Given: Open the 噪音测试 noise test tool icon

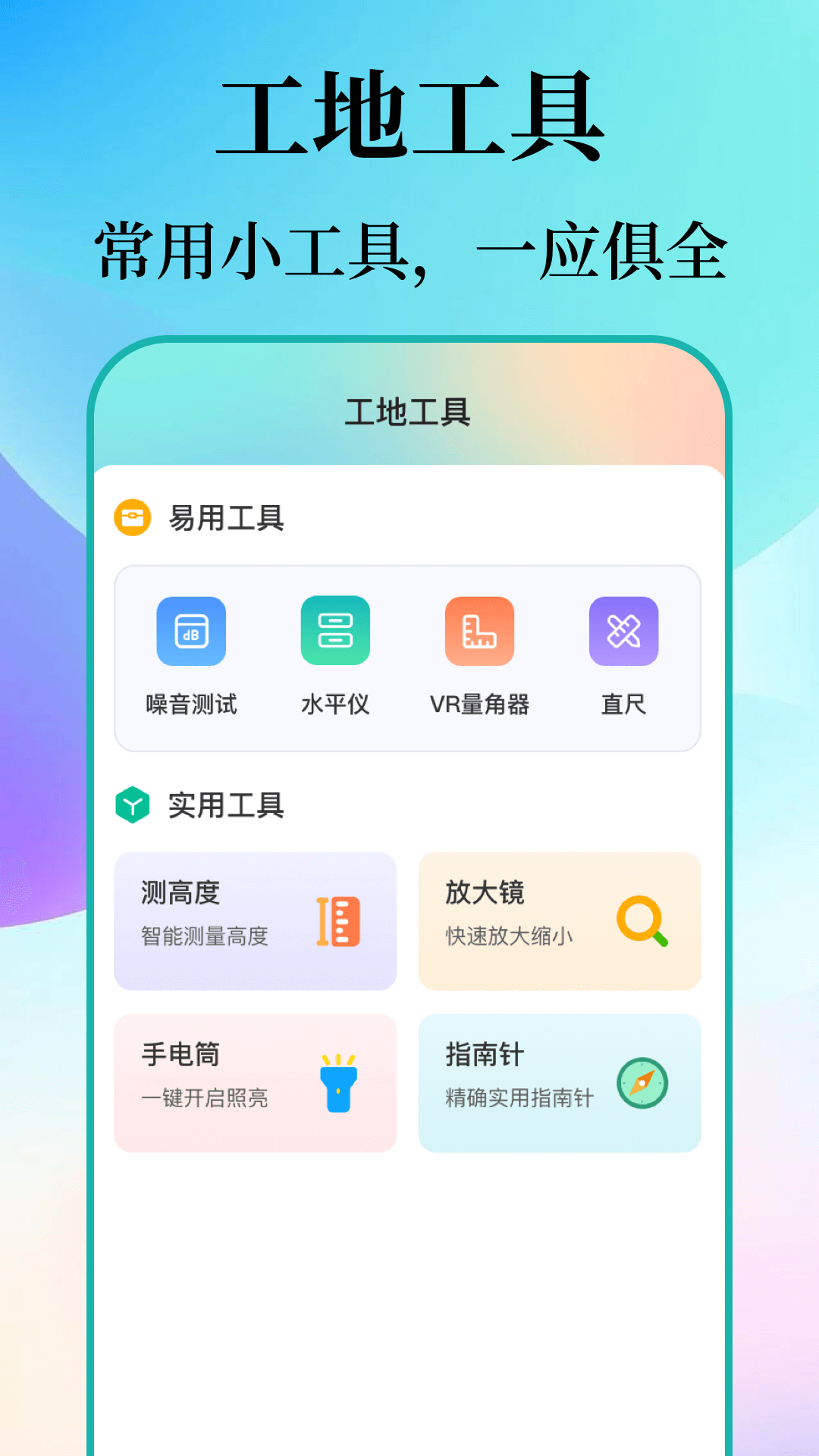Looking at the screenshot, I should point(190,631).
